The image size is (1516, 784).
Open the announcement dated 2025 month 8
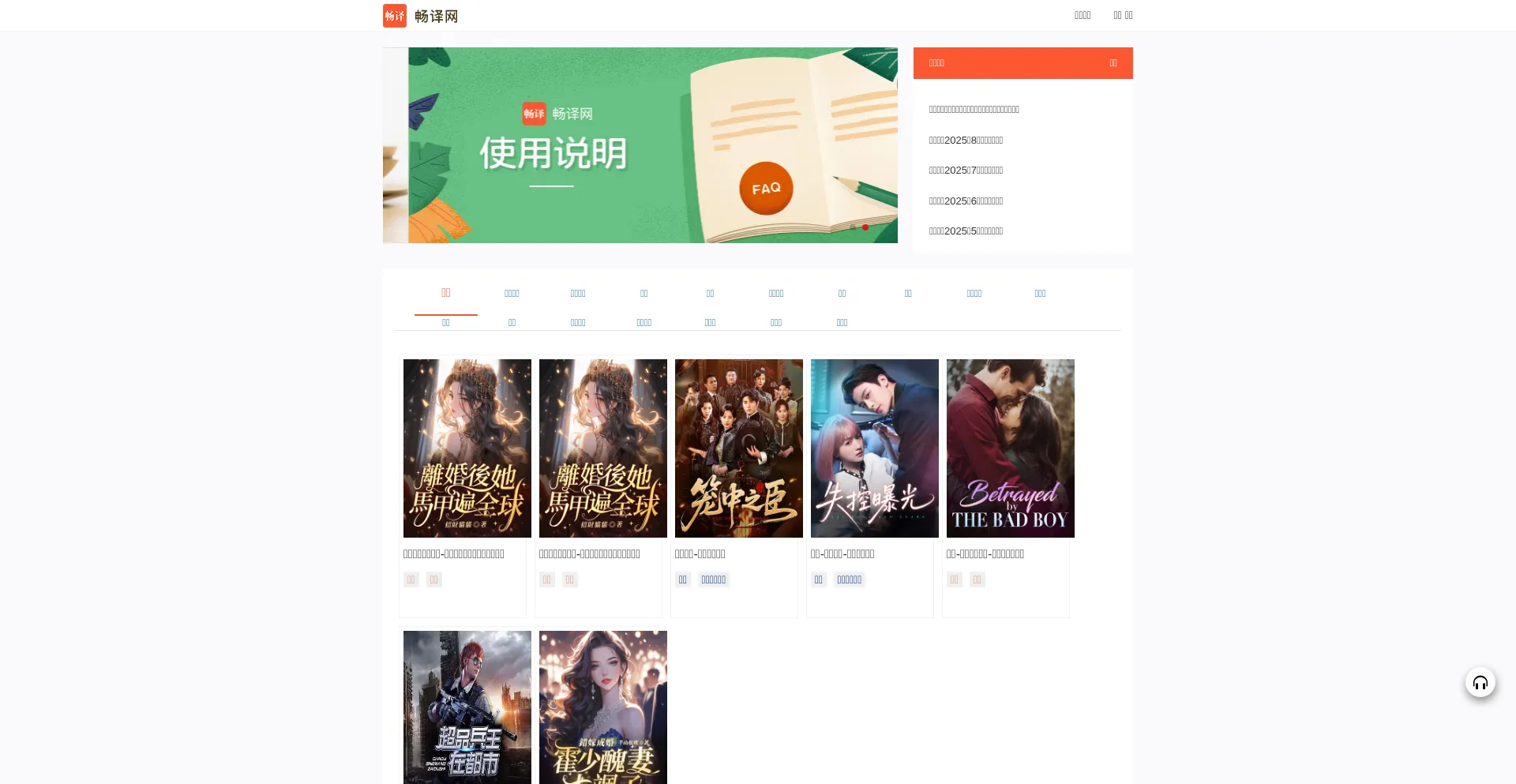coord(966,140)
